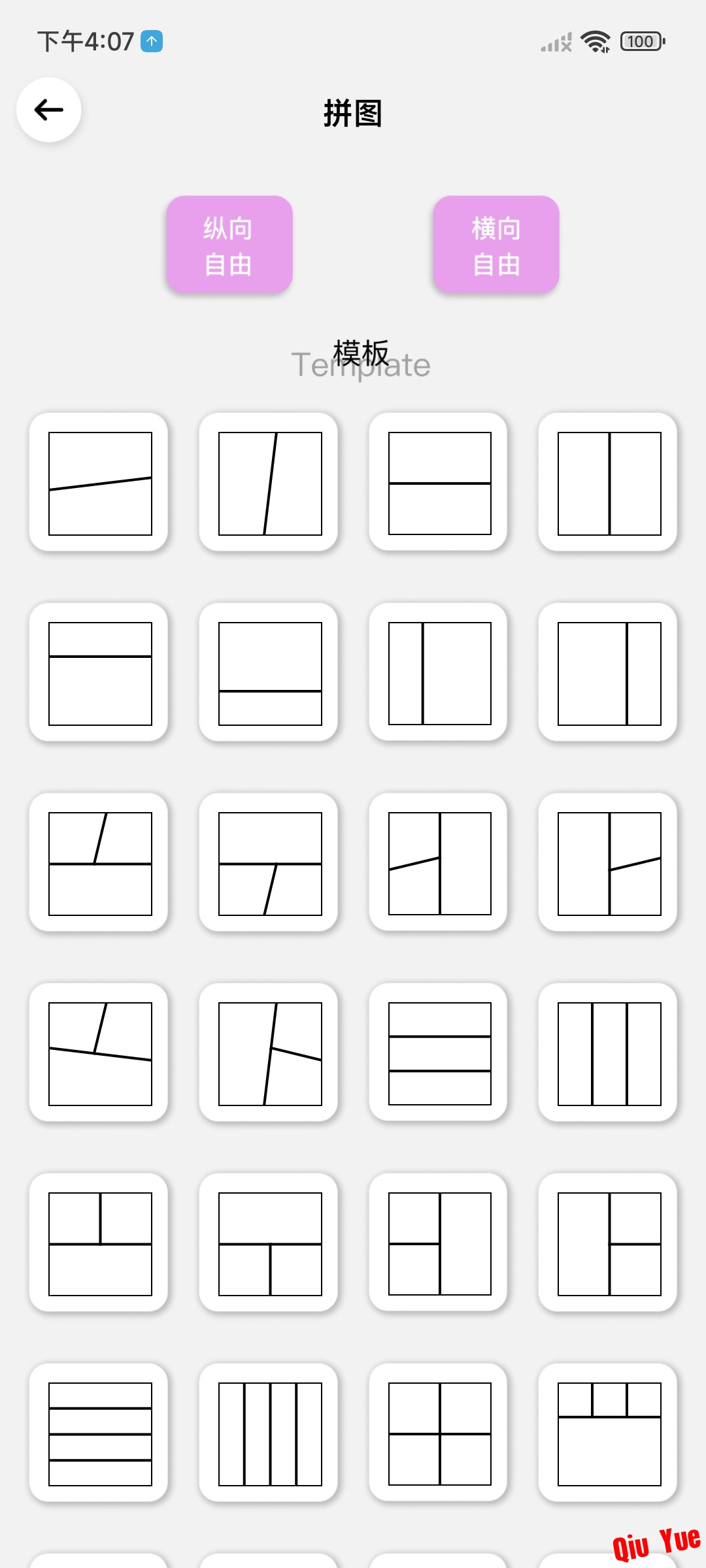Viewport: 706px width, 1568px height.
Task: Select template with large top and narrow bottom strip
Action: [x=269, y=673]
